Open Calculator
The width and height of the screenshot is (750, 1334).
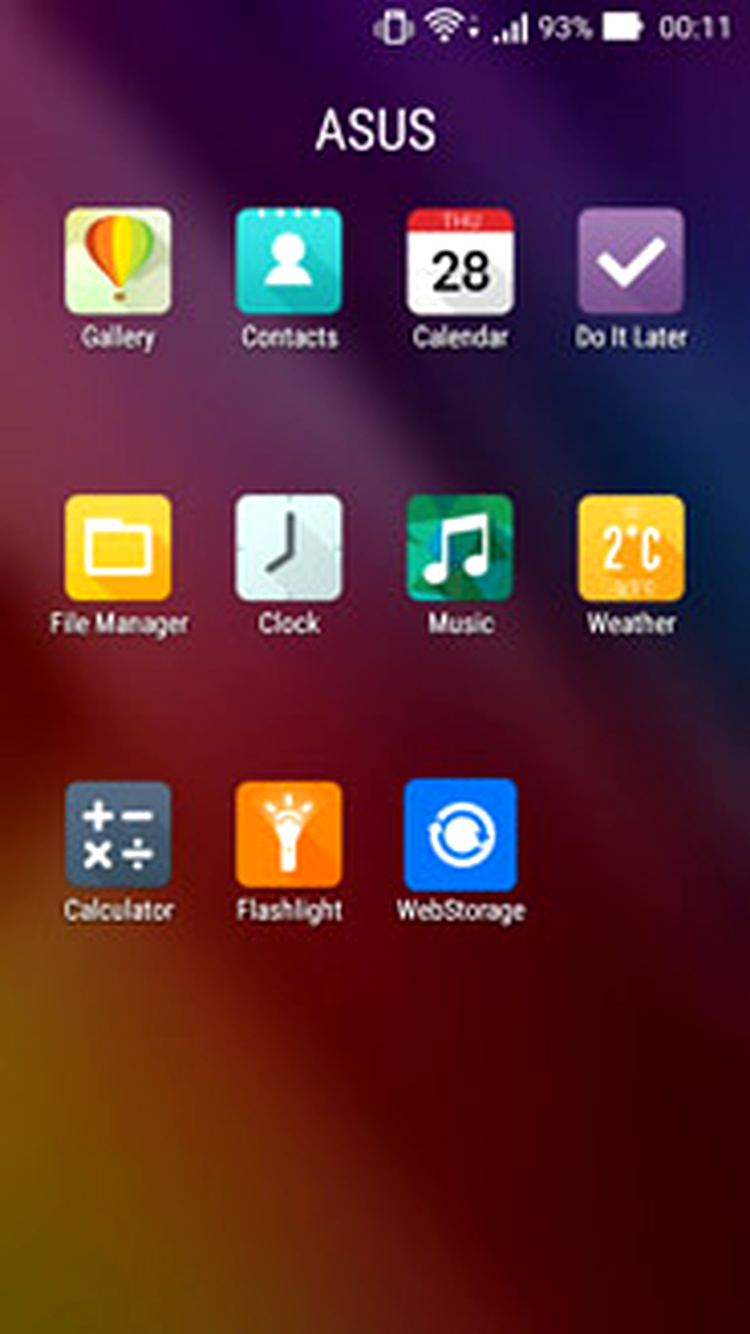(118, 835)
